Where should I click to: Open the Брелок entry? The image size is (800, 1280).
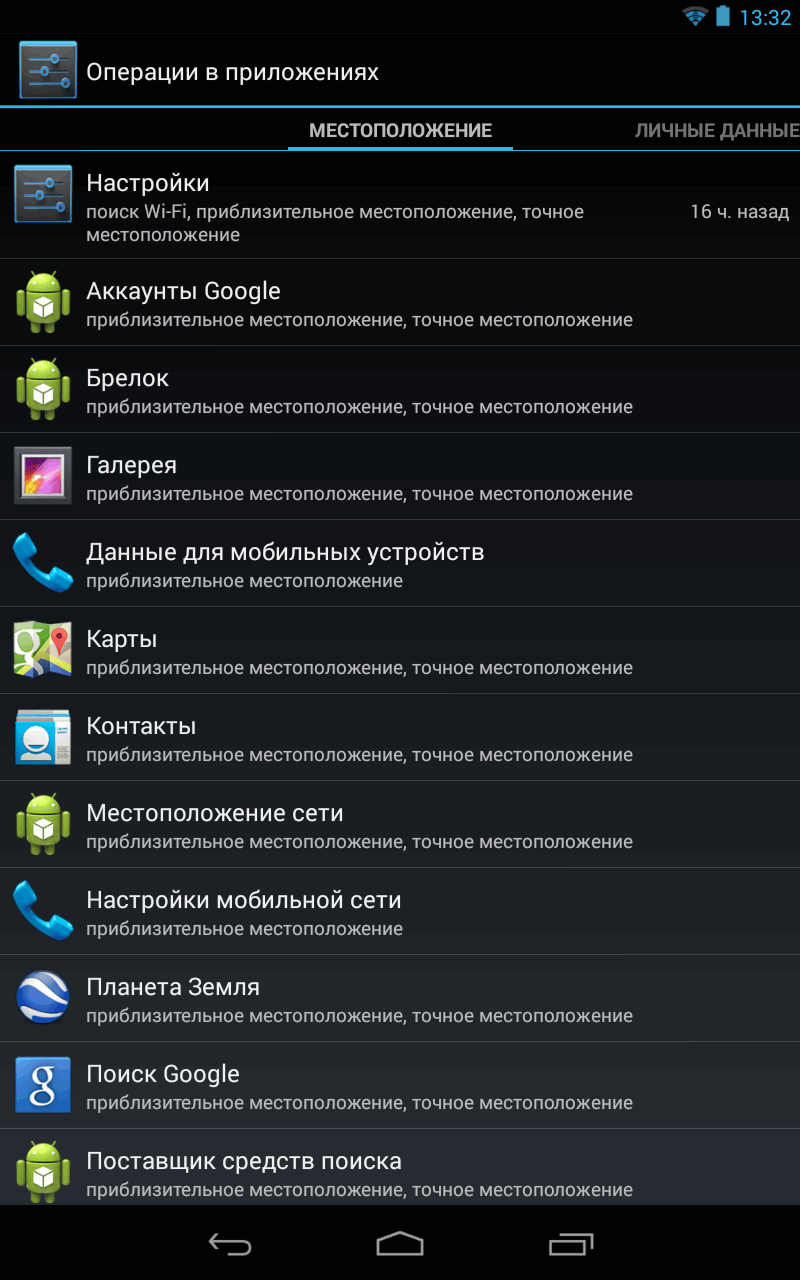pyautogui.click(x=400, y=389)
